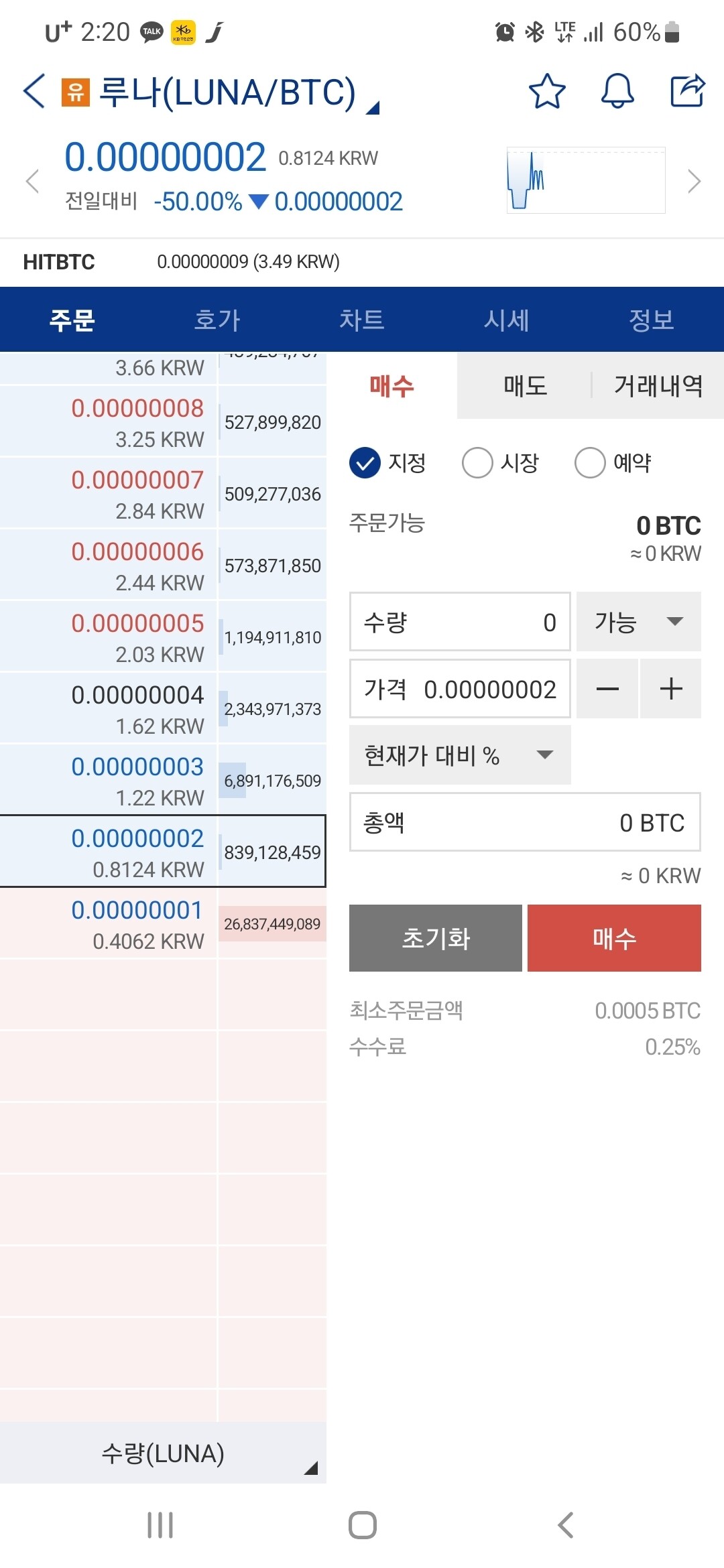Click the favorite star icon
724x1568 pixels.
[x=547, y=92]
